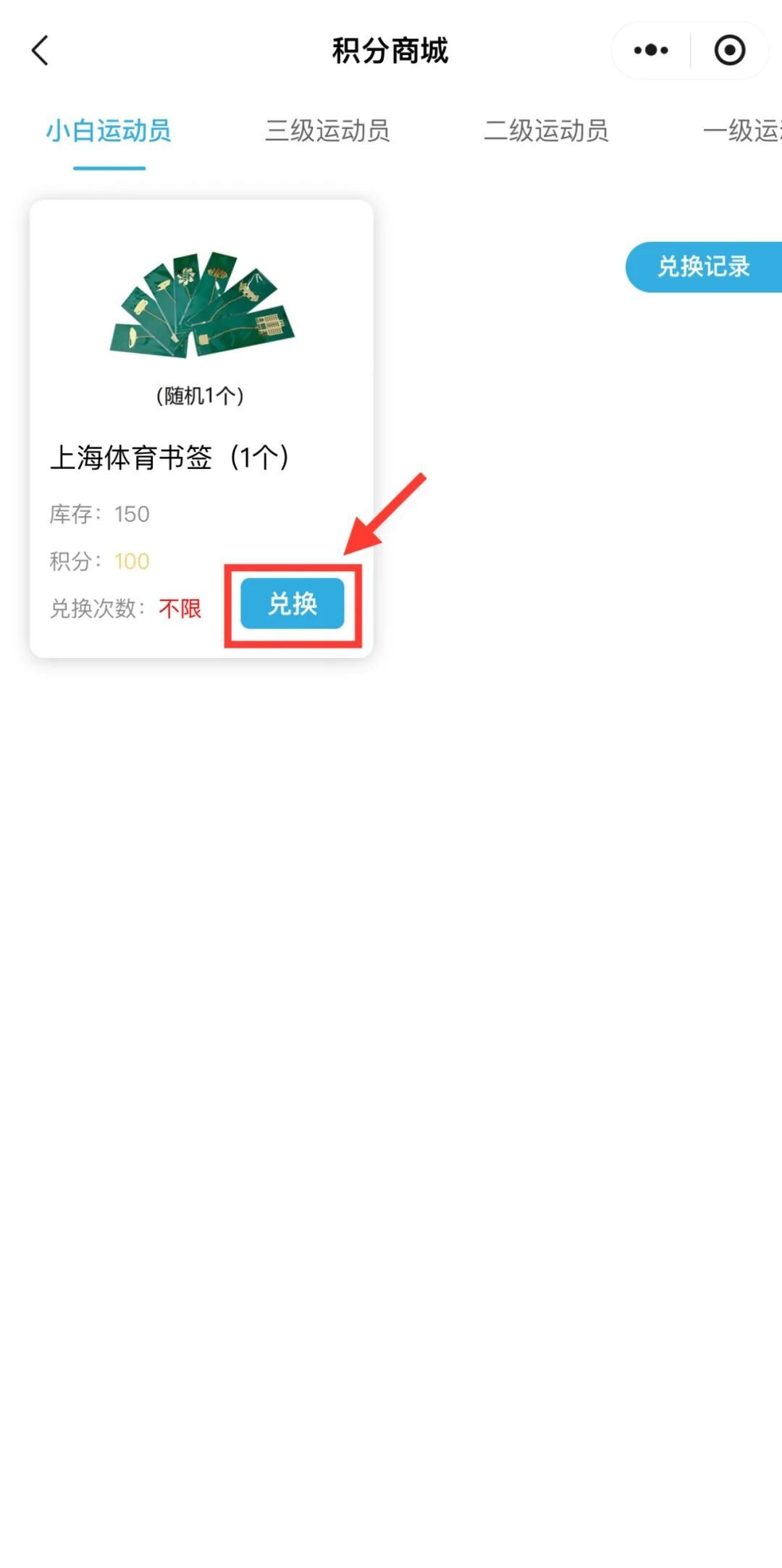Switch to the 一级运动员 tab

coord(742,131)
